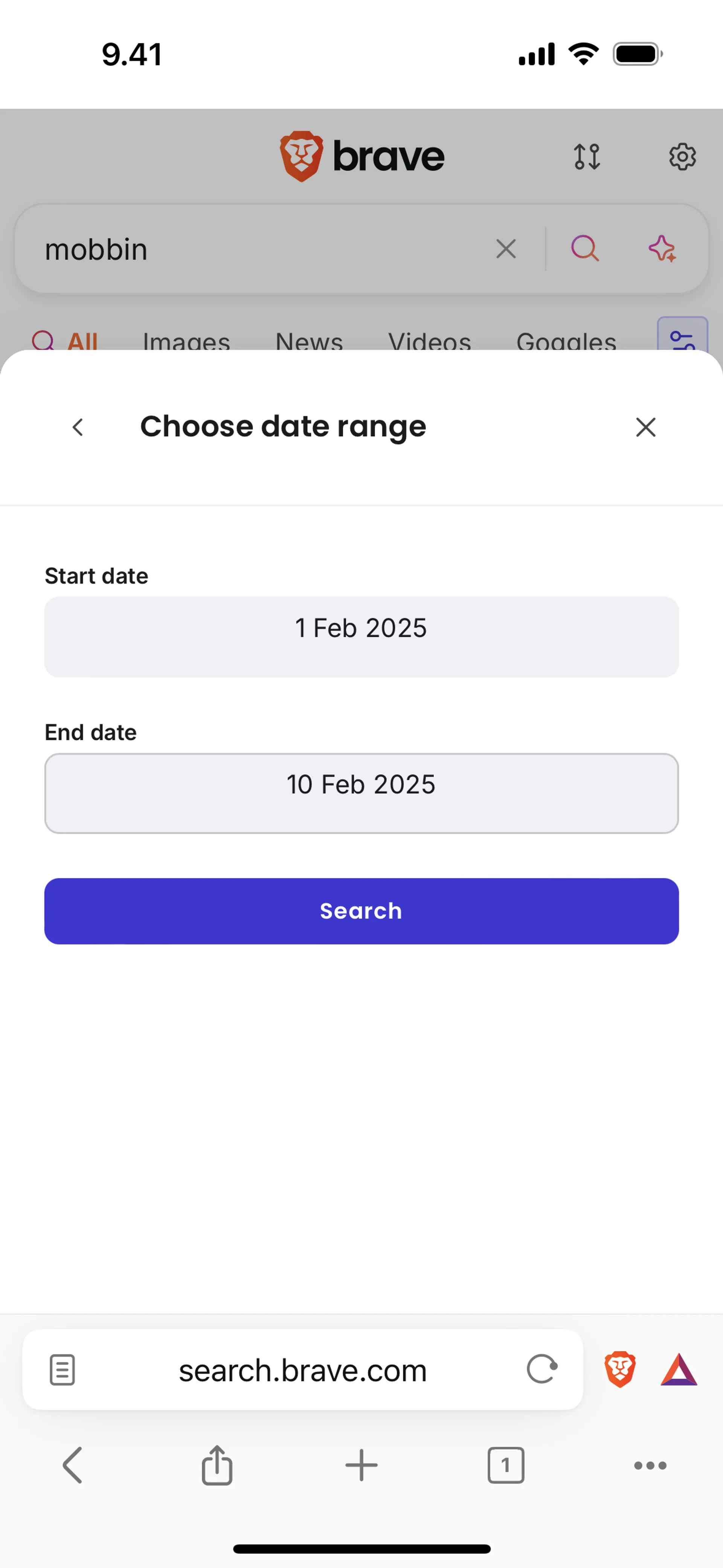
Task: Close the Choose date range sheet
Action: 645,427
